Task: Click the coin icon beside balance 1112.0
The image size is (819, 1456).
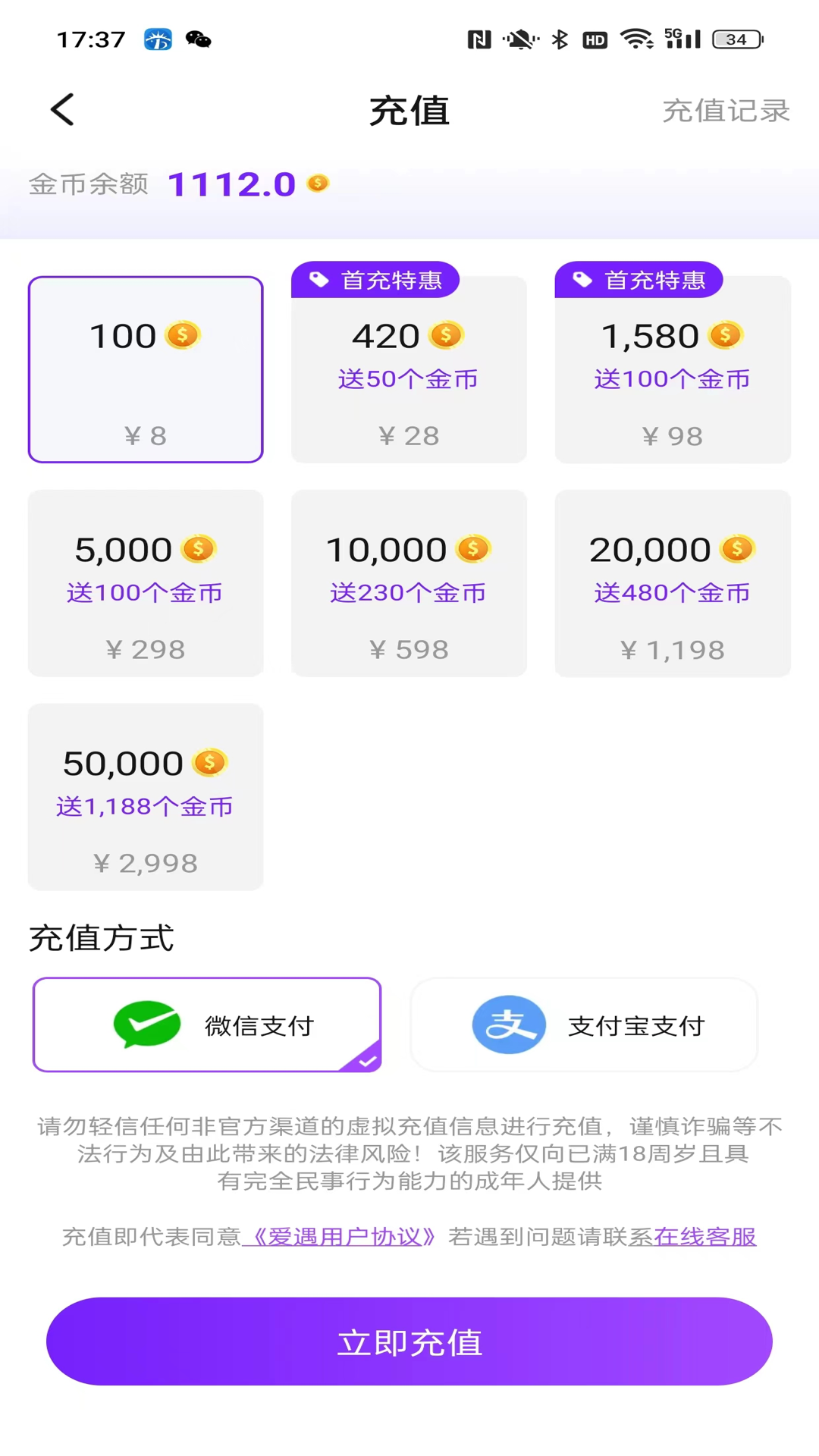Action: pyautogui.click(x=317, y=183)
